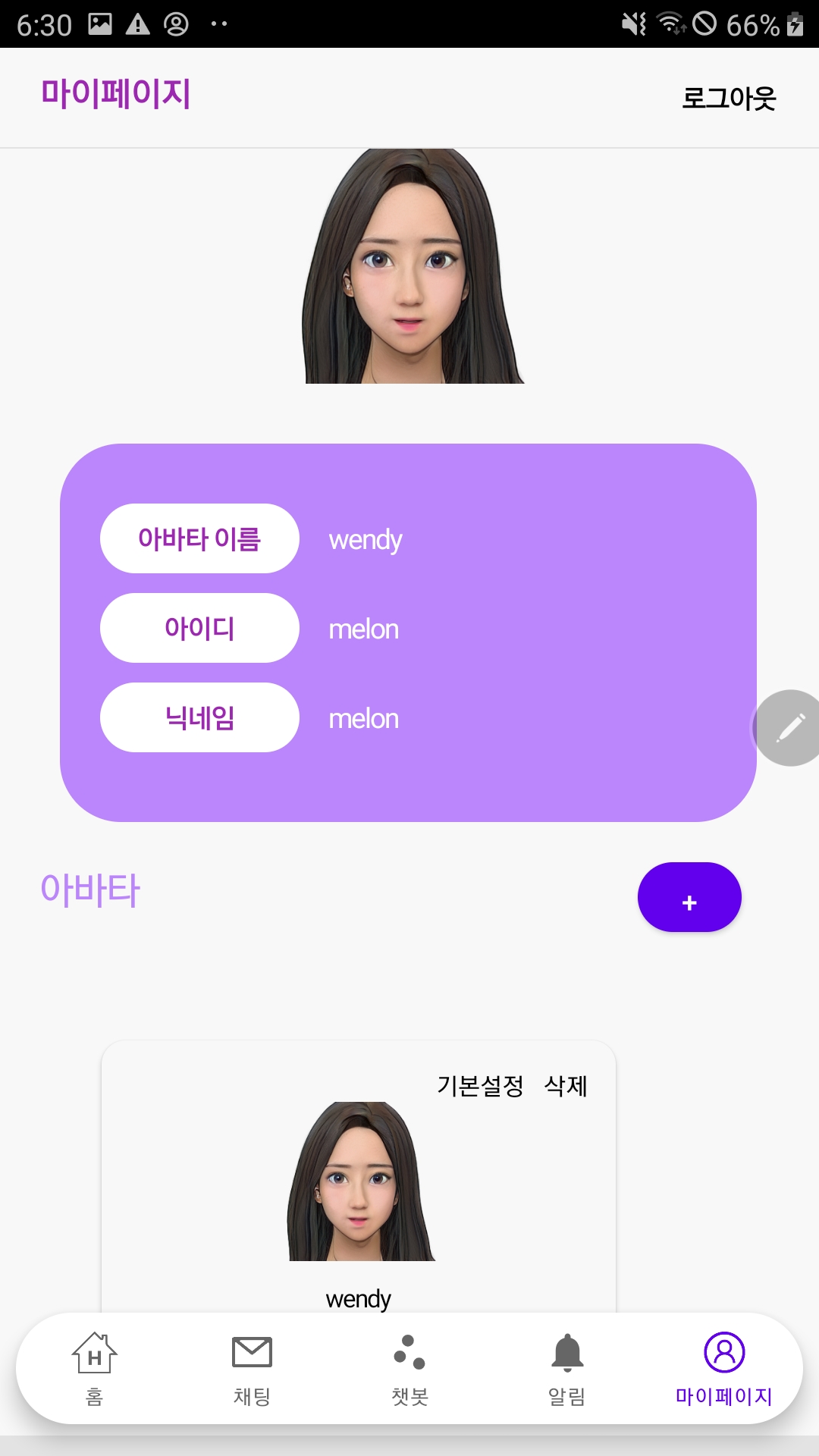Open the 알림 notifications tab
Viewport: 819px width, 1456px height.
[x=566, y=1368]
